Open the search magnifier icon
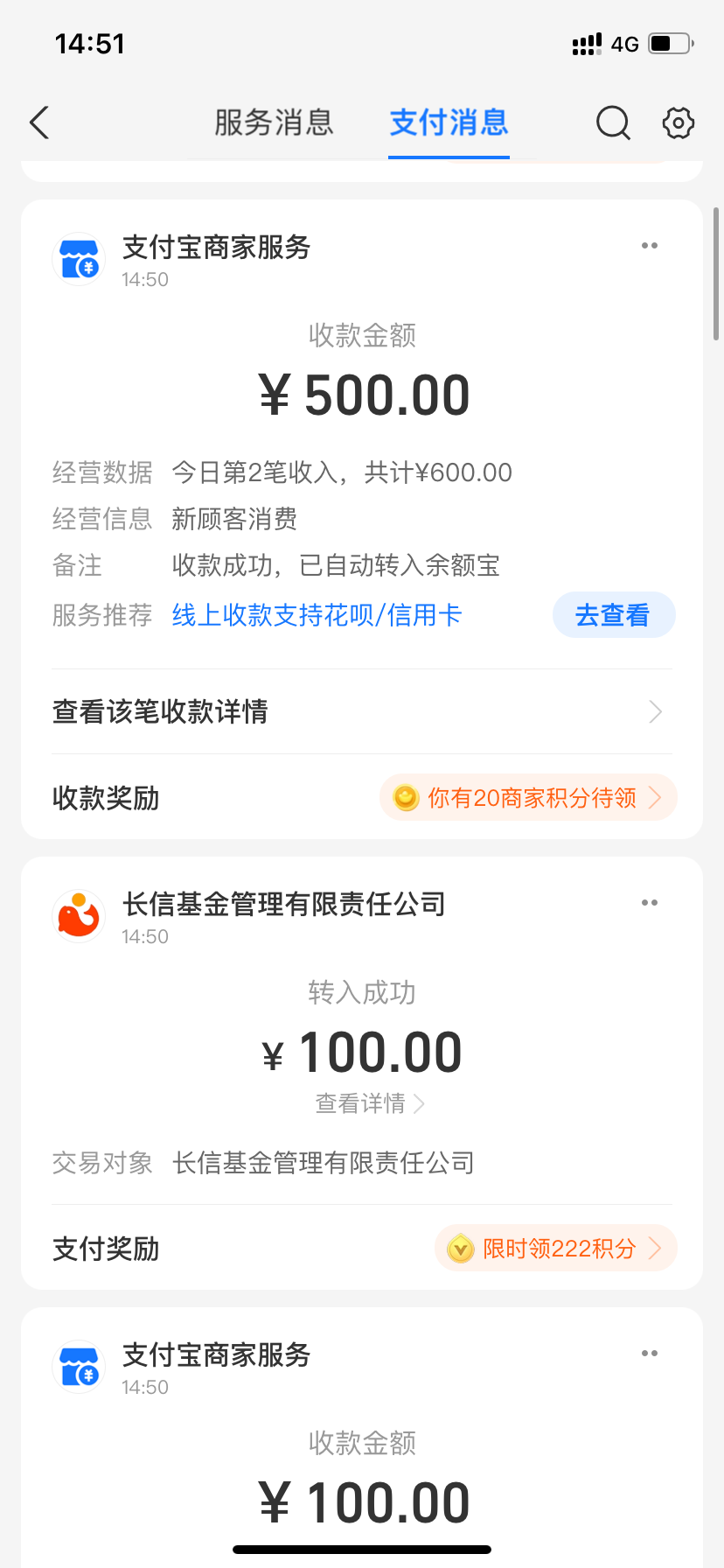This screenshot has height=1568, width=724. 613,122
